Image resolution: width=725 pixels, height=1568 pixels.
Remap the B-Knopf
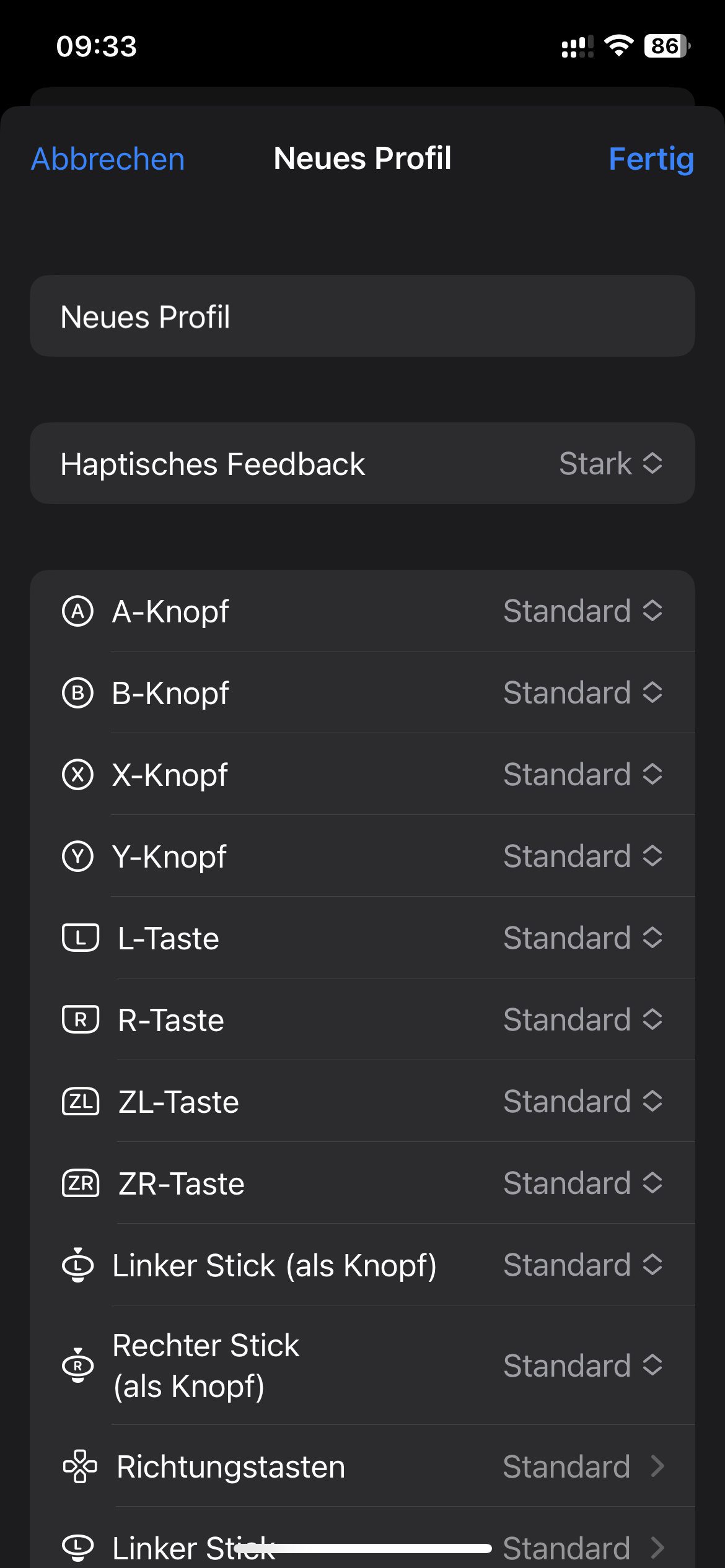pos(362,692)
